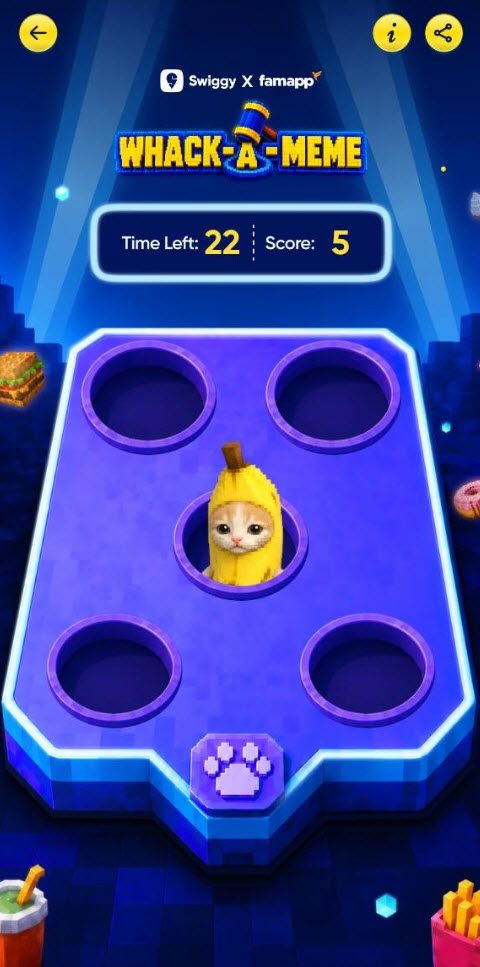Share the Whack-A-Meme game
Screen dimensions: 480x967
click(444, 33)
